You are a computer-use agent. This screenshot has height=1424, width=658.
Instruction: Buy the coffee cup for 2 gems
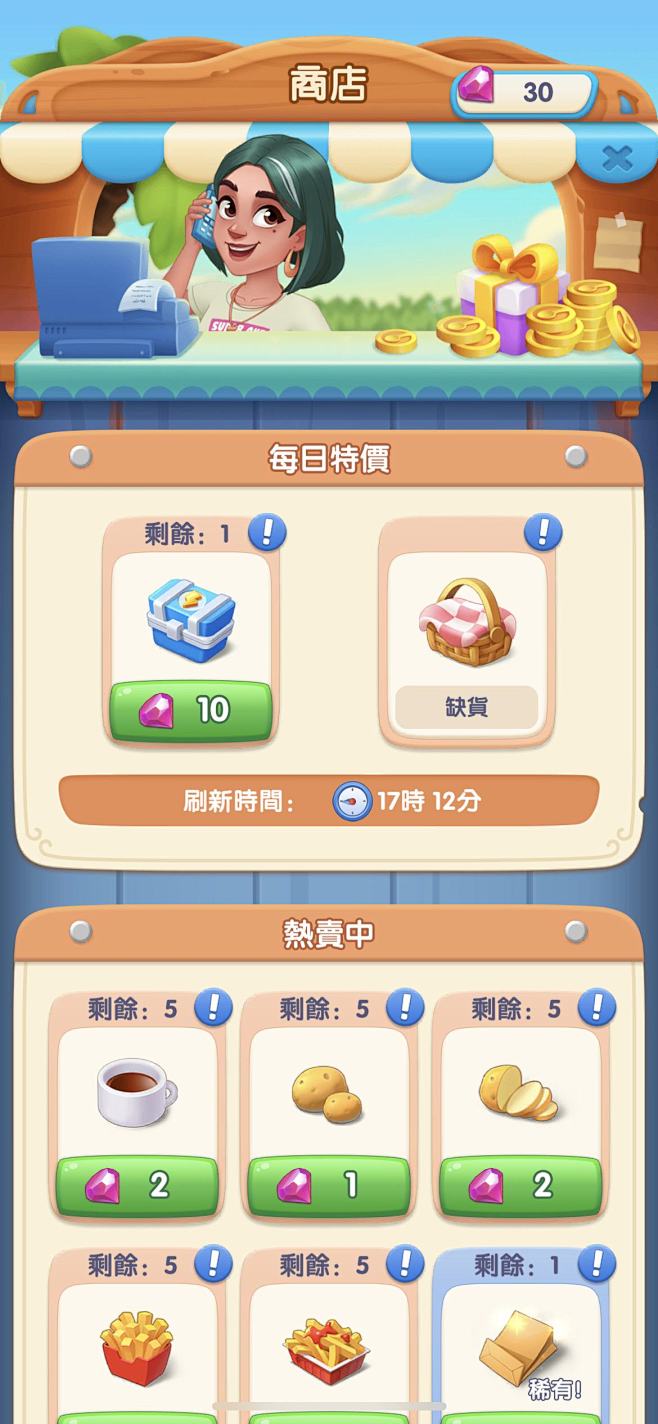coord(137,1186)
